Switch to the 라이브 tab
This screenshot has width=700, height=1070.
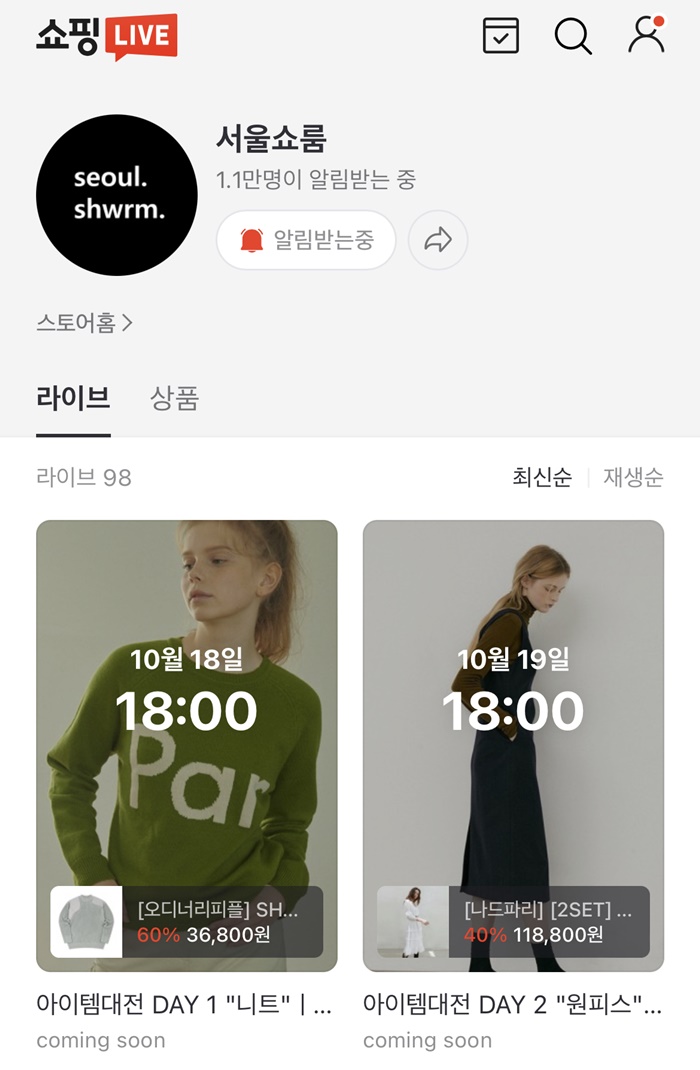(x=73, y=398)
